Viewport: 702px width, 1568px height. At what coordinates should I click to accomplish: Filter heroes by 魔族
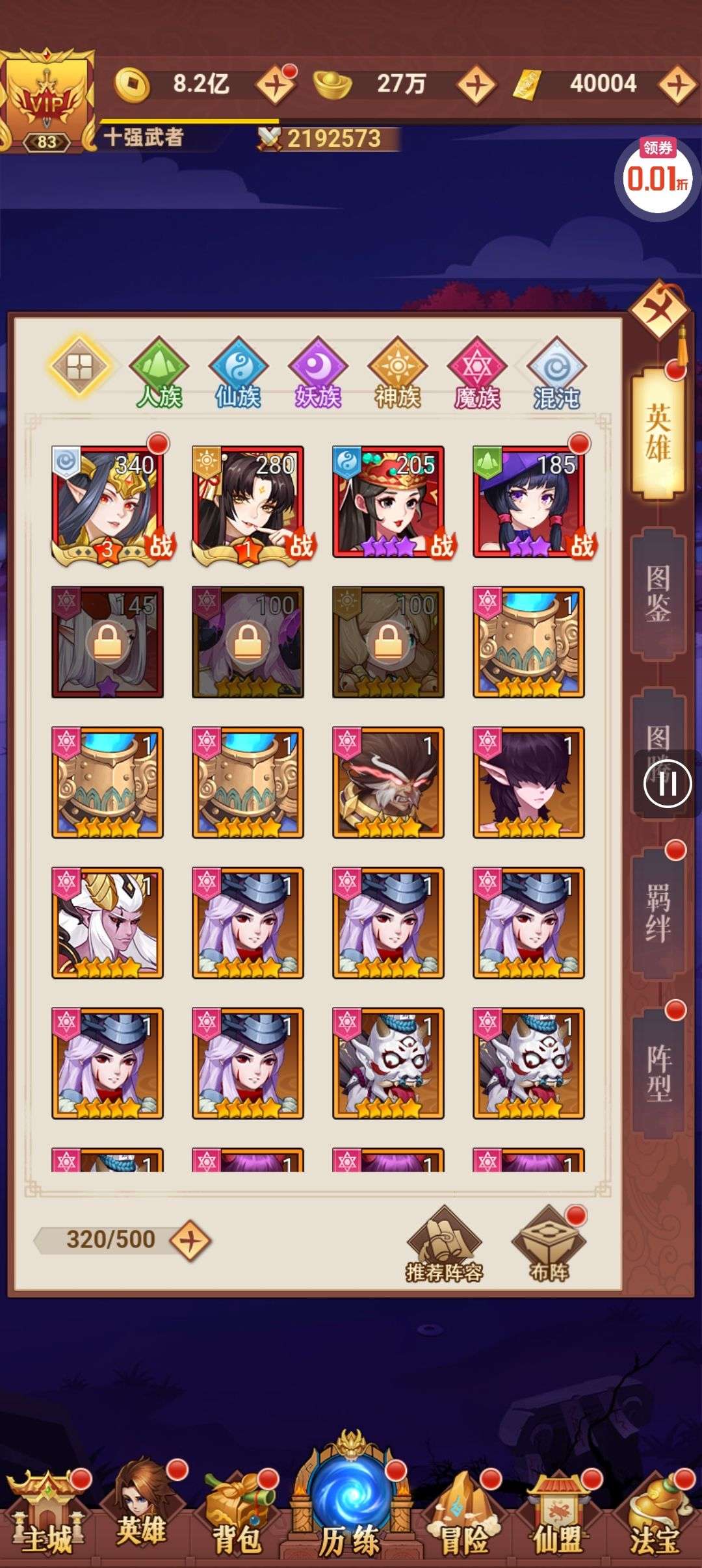coord(477,372)
